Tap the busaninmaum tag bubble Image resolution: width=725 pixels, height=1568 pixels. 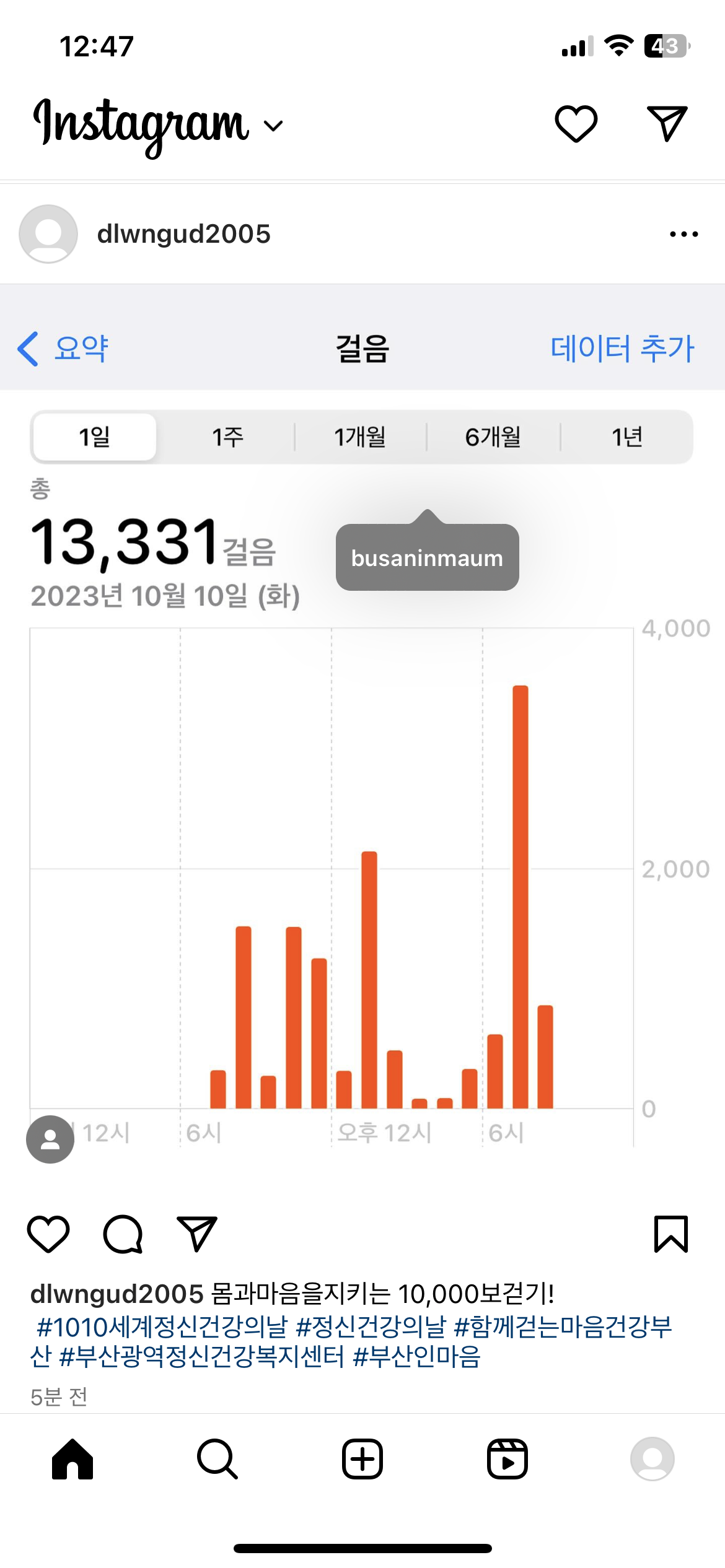coord(427,557)
